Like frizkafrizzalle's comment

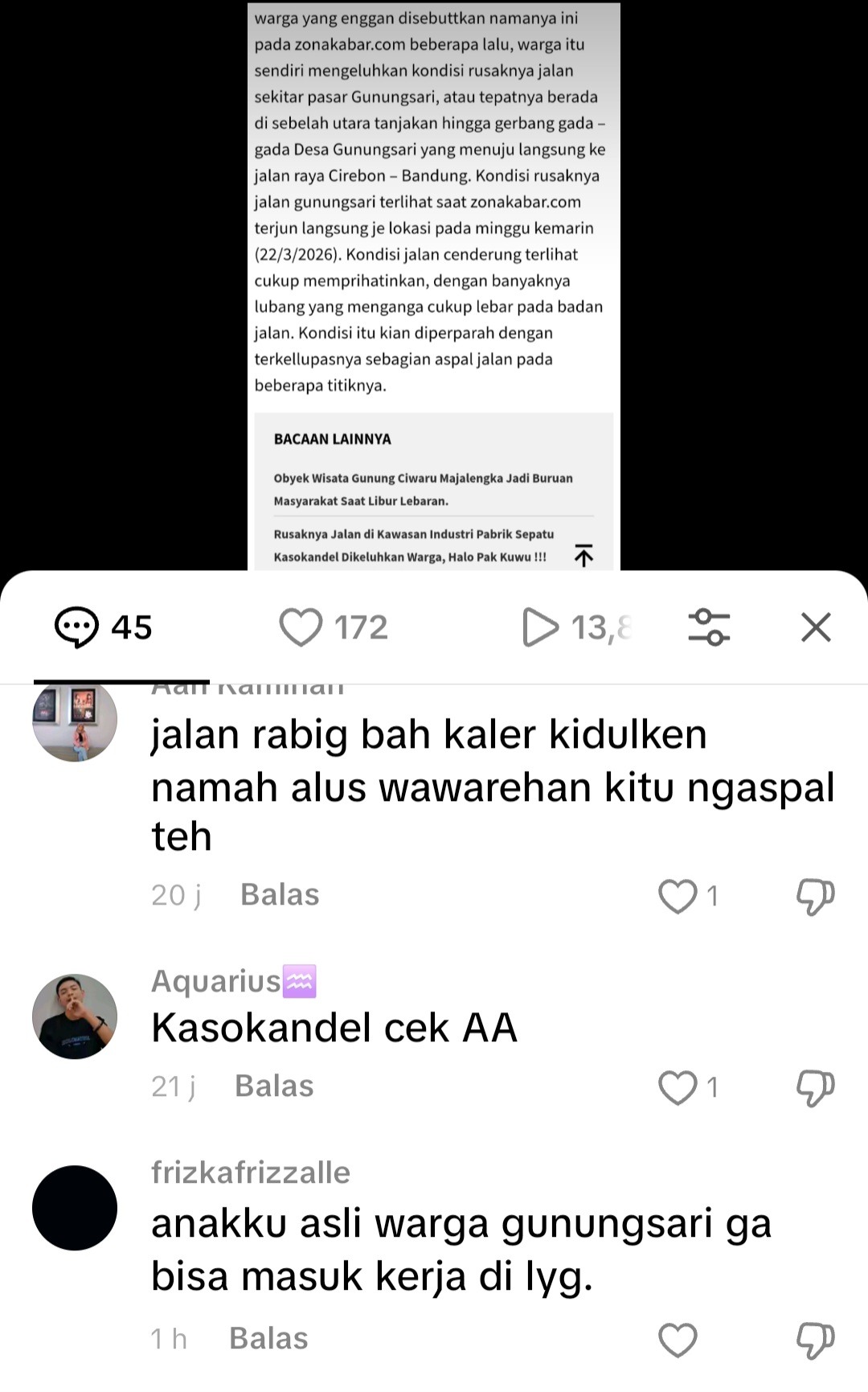coord(678,1340)
